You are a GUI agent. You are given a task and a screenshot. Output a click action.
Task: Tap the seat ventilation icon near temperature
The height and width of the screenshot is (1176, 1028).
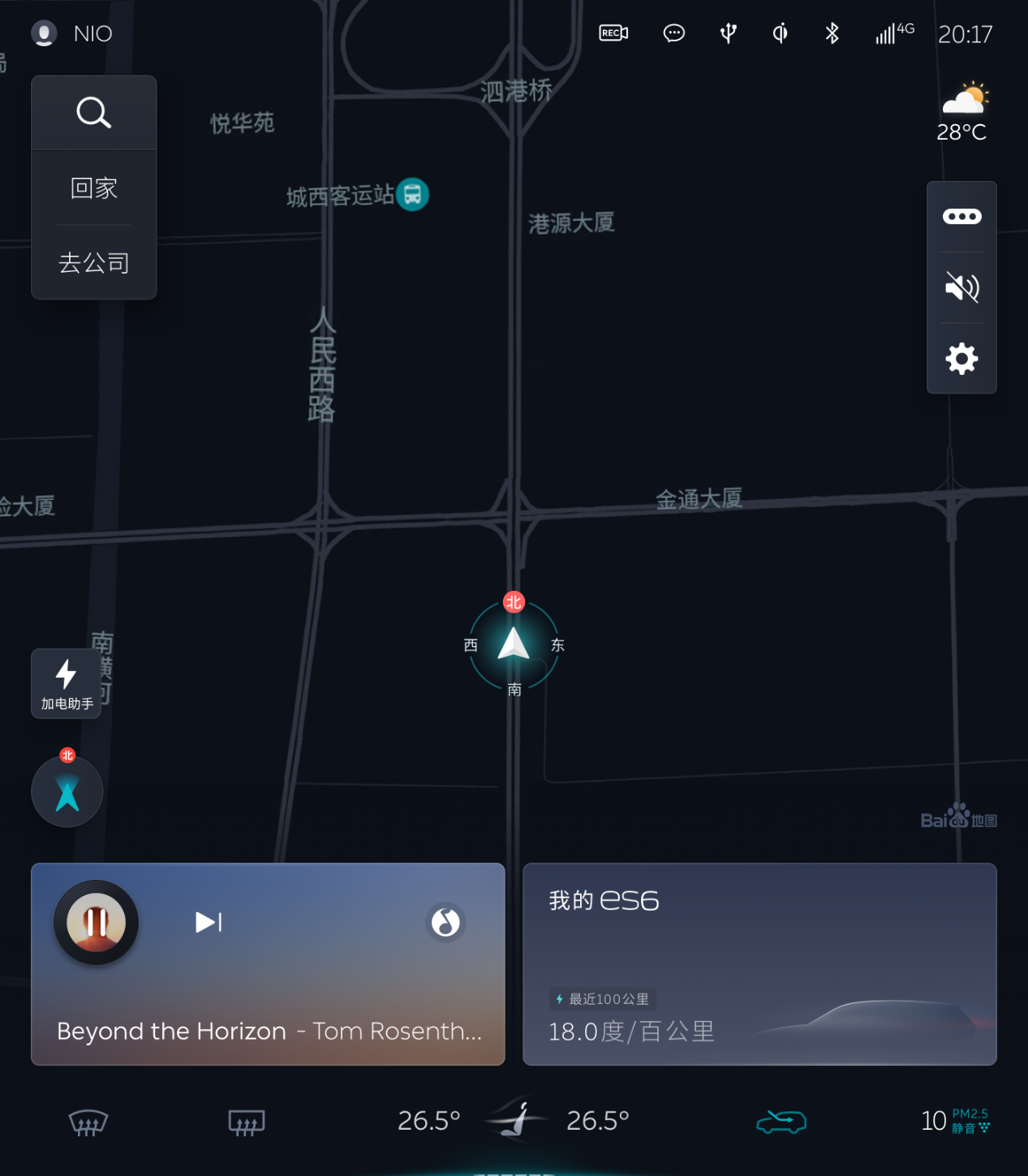coord(514,1122)
